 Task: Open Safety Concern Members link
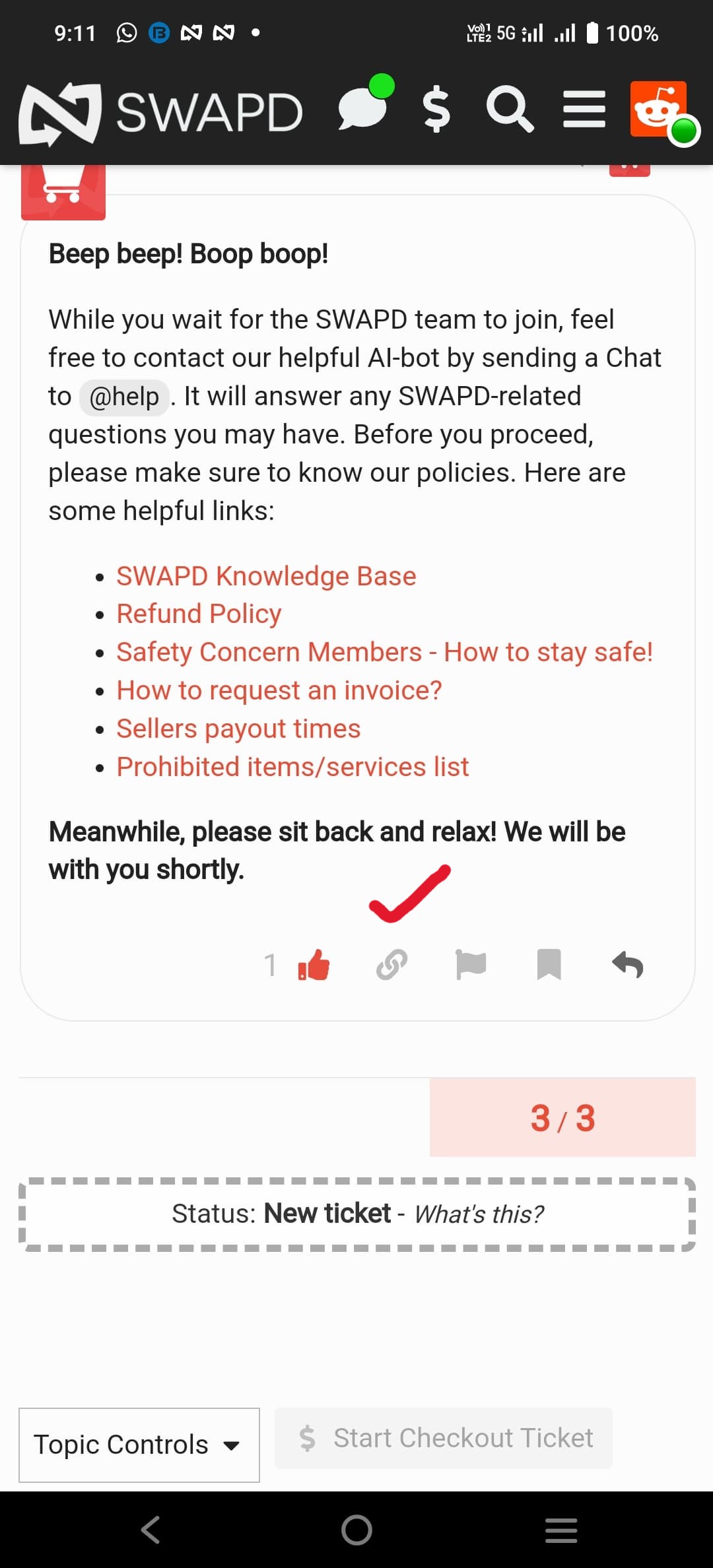tap(384, 652)
